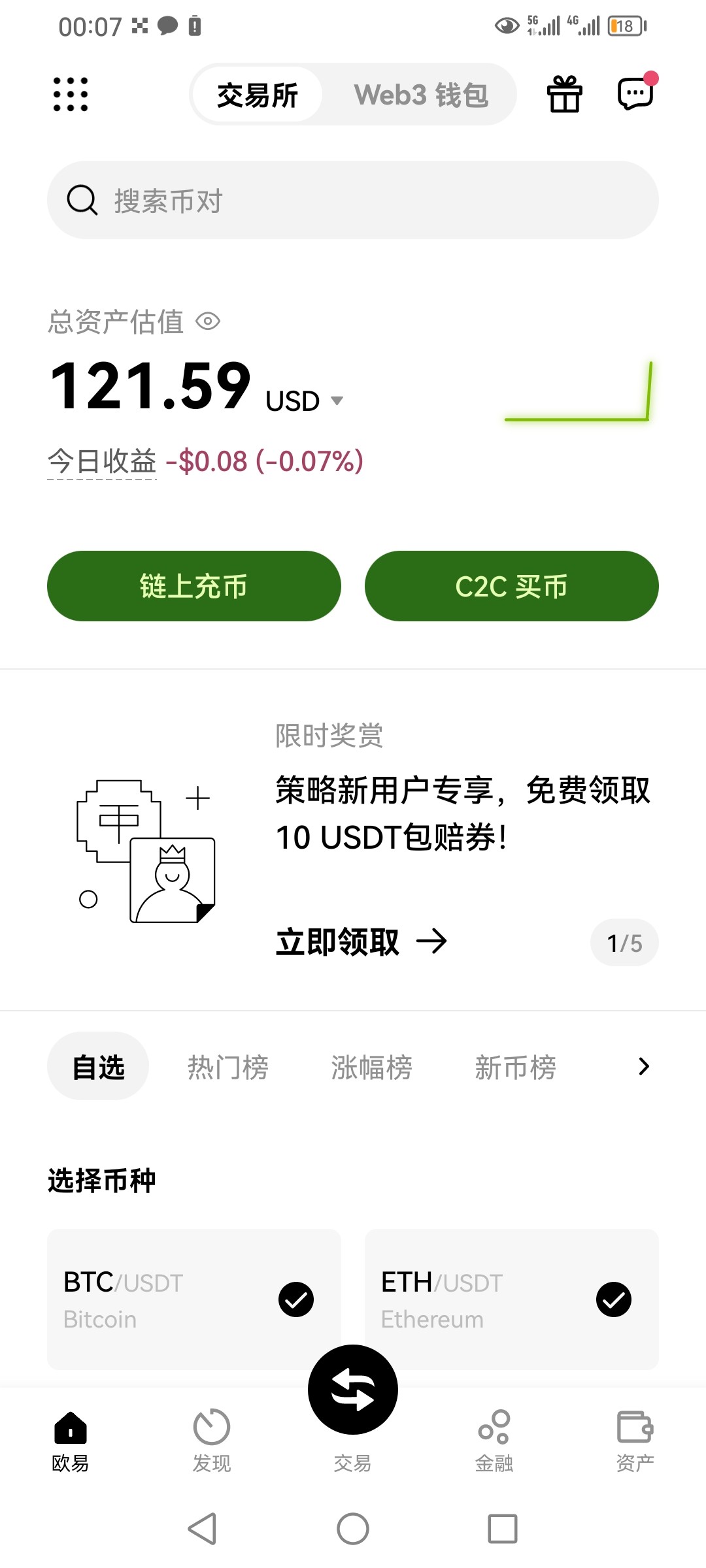706x1568 pixels.
Task: Tap the 链上充币 button
Action: pos(194,586)
